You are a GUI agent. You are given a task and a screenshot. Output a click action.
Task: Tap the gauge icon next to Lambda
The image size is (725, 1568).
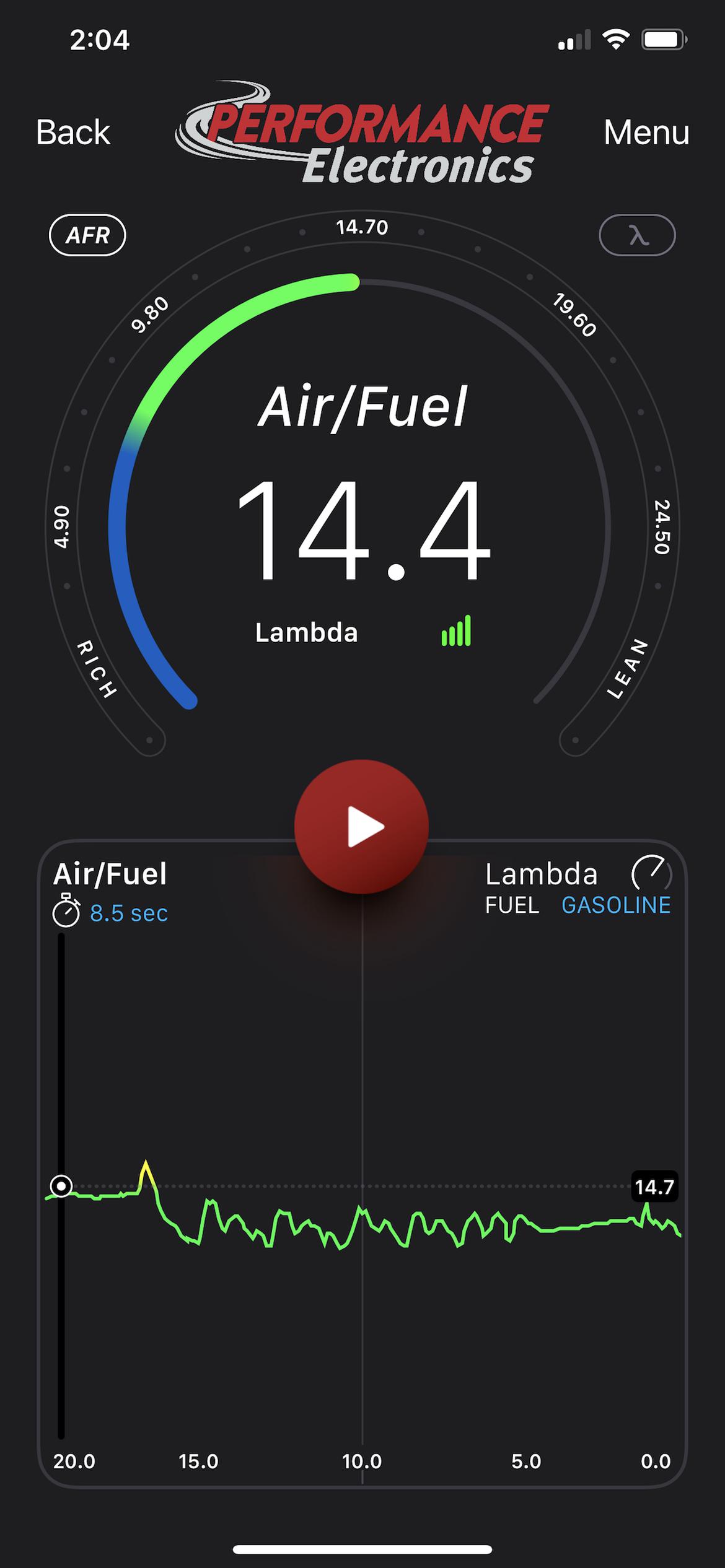(x=651, y=873)
